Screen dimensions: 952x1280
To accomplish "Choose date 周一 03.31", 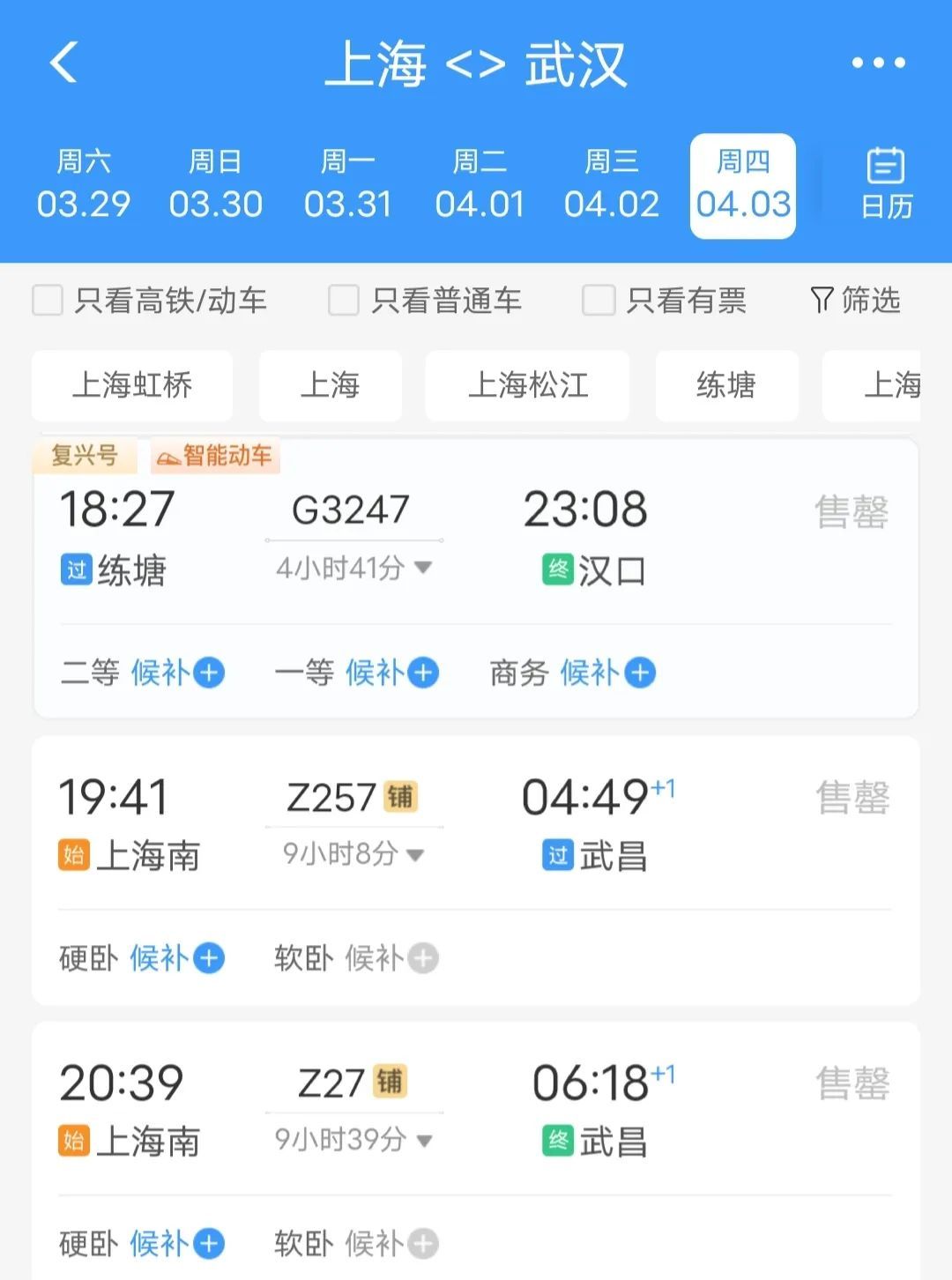I will pyautogui.click(x=348, y=185).
